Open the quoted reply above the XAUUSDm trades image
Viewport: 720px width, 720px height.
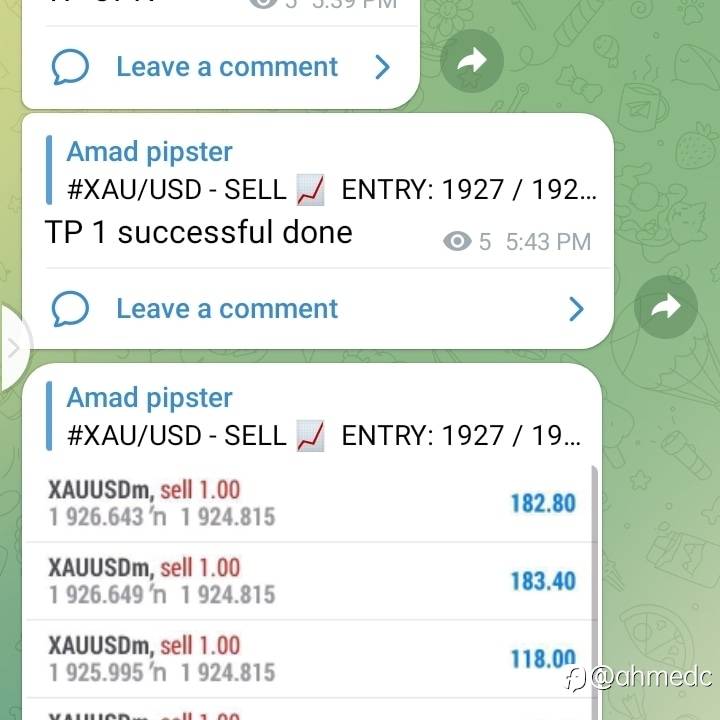[320, 416]
